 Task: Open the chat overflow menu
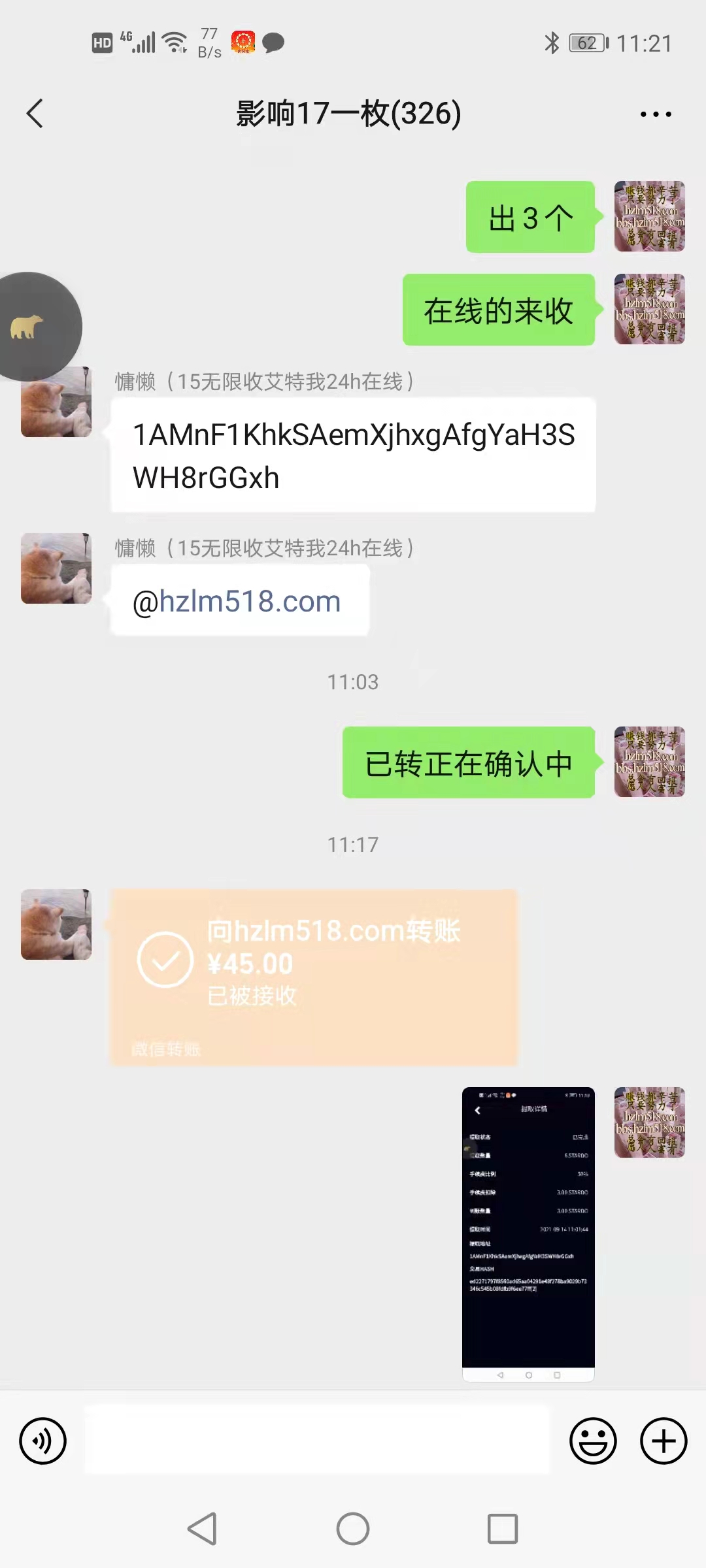tap(655, 114)
